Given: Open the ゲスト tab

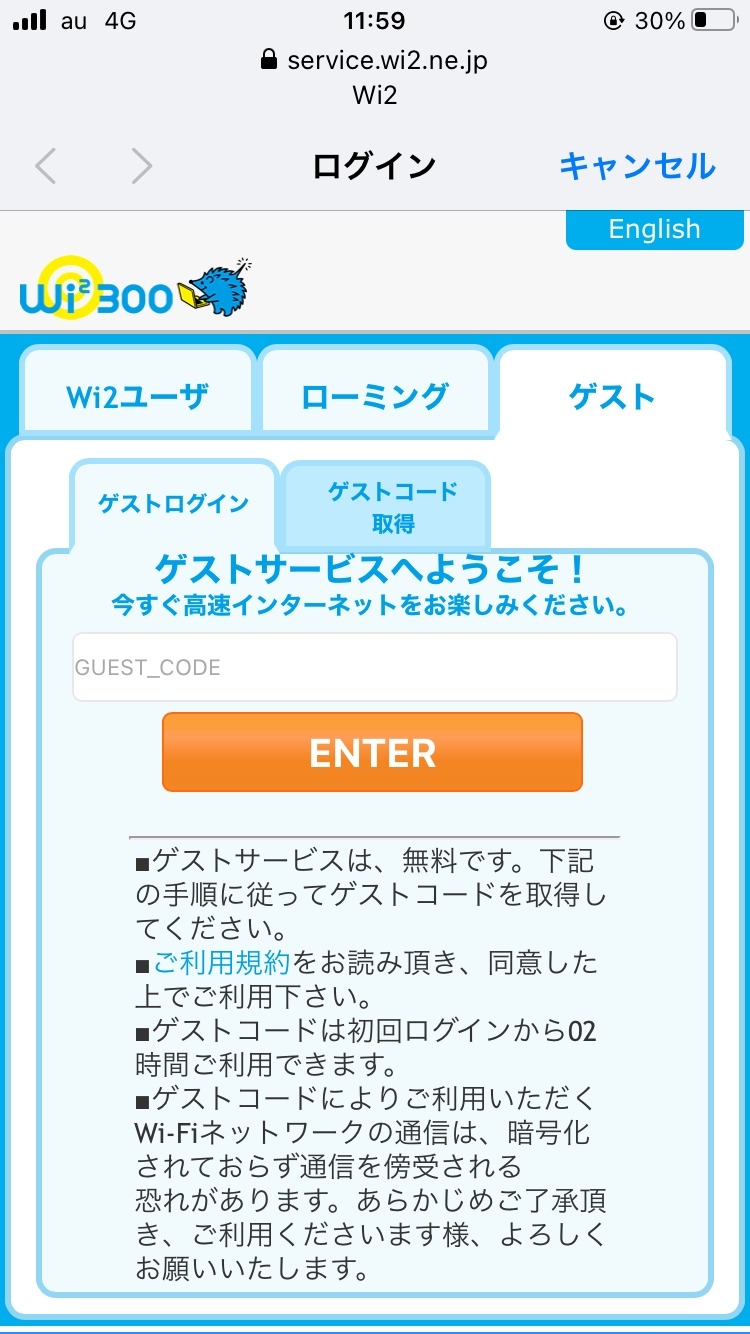Looking at the screenshot, I should pyautogui.click(x=611, y=397).
